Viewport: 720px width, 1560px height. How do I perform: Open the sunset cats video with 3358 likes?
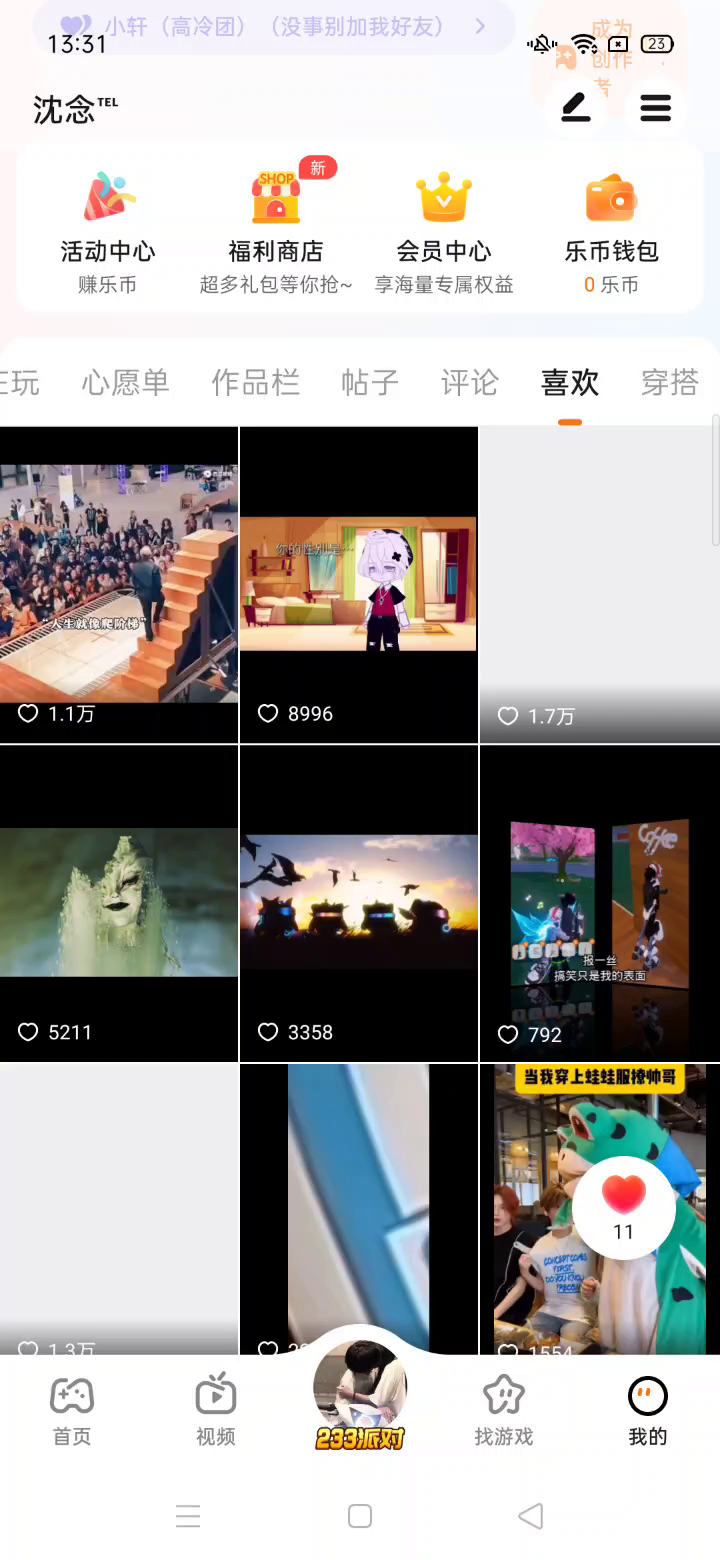pos(358,902)
